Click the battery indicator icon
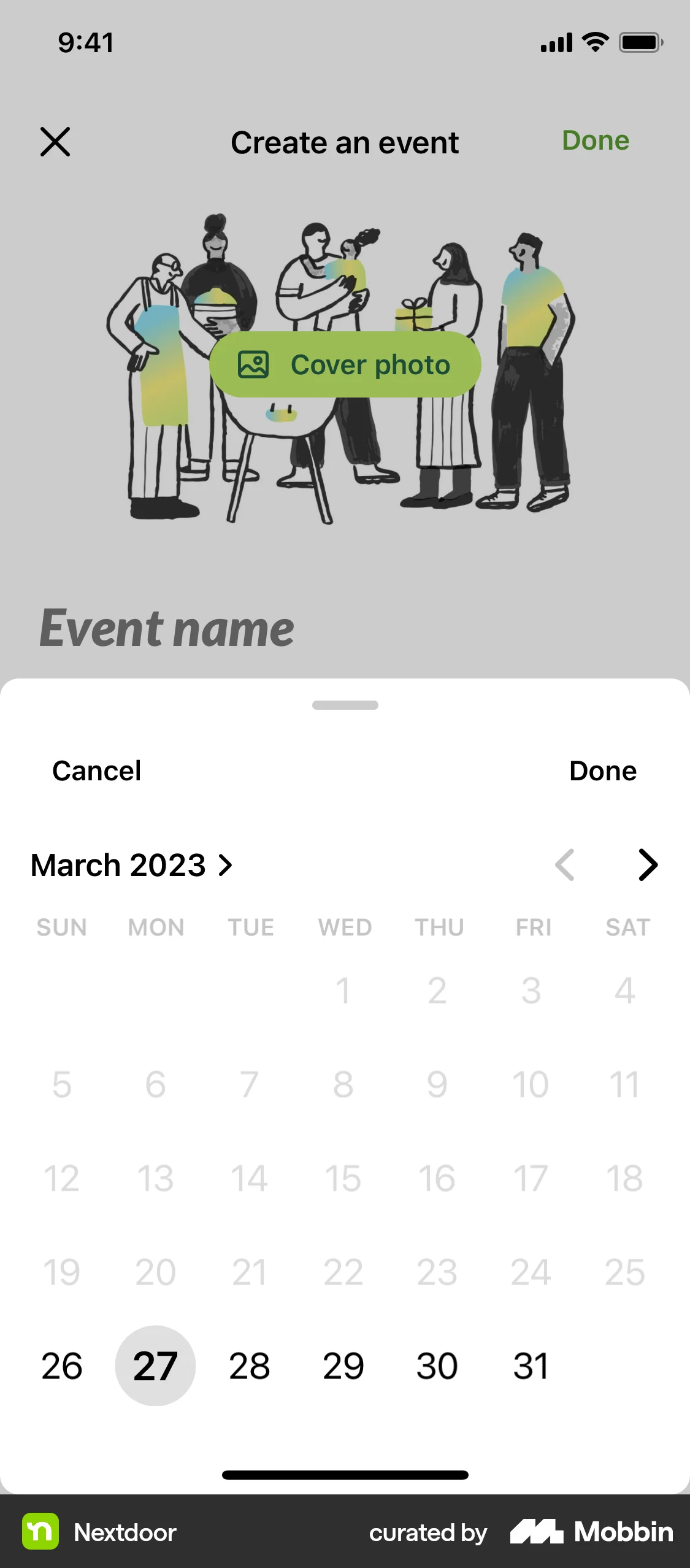Screen dimensions: 690x1568 point(640,42)
